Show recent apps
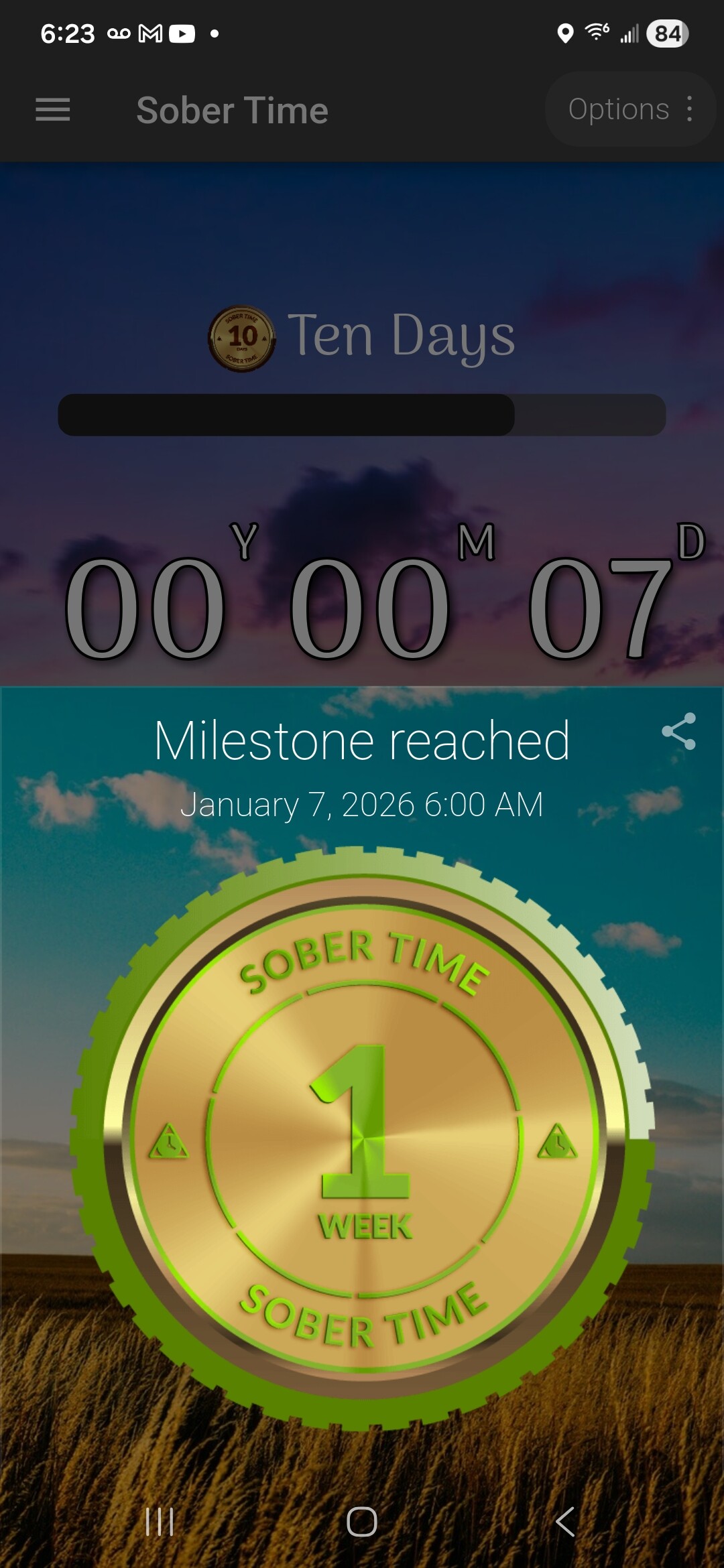The height and width of the screenshot is (1568, 724). (x=160, y=1521)
